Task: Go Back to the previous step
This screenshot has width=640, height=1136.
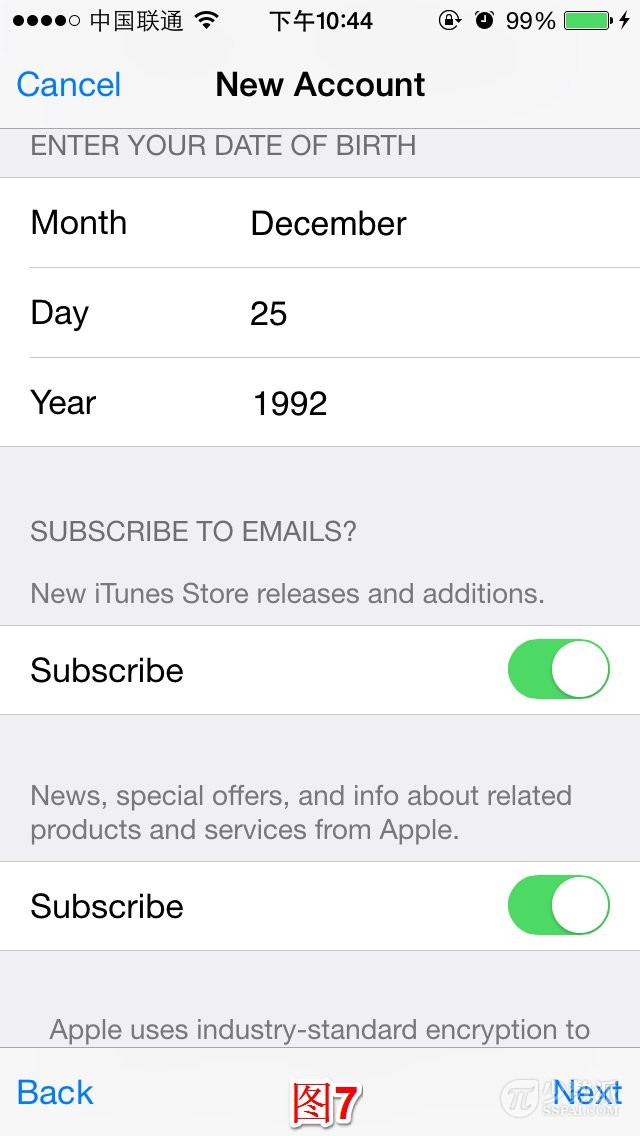Action: (55, 1092)
